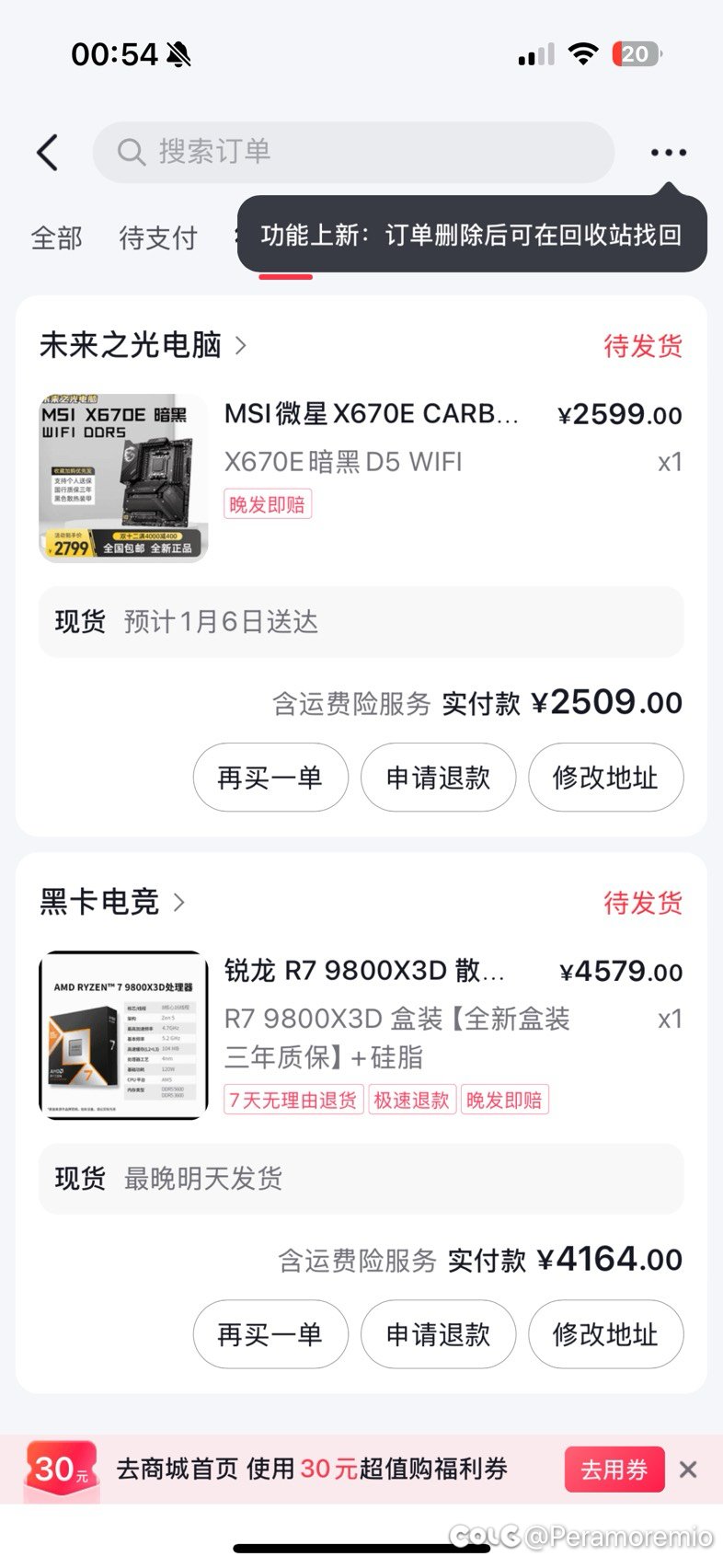This screenshot has width=723, height=1568.
Task: Tap 再买一单 for the 9800X3D order
Action: click(270, 1334)
